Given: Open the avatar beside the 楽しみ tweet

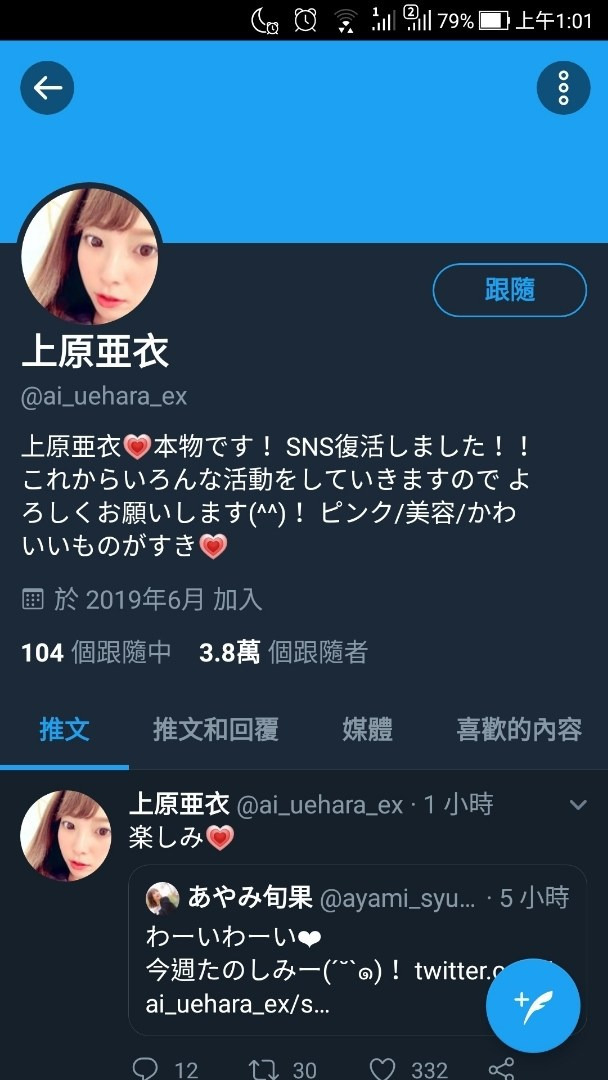Looking at the screenshot, I should pos(65,835).
